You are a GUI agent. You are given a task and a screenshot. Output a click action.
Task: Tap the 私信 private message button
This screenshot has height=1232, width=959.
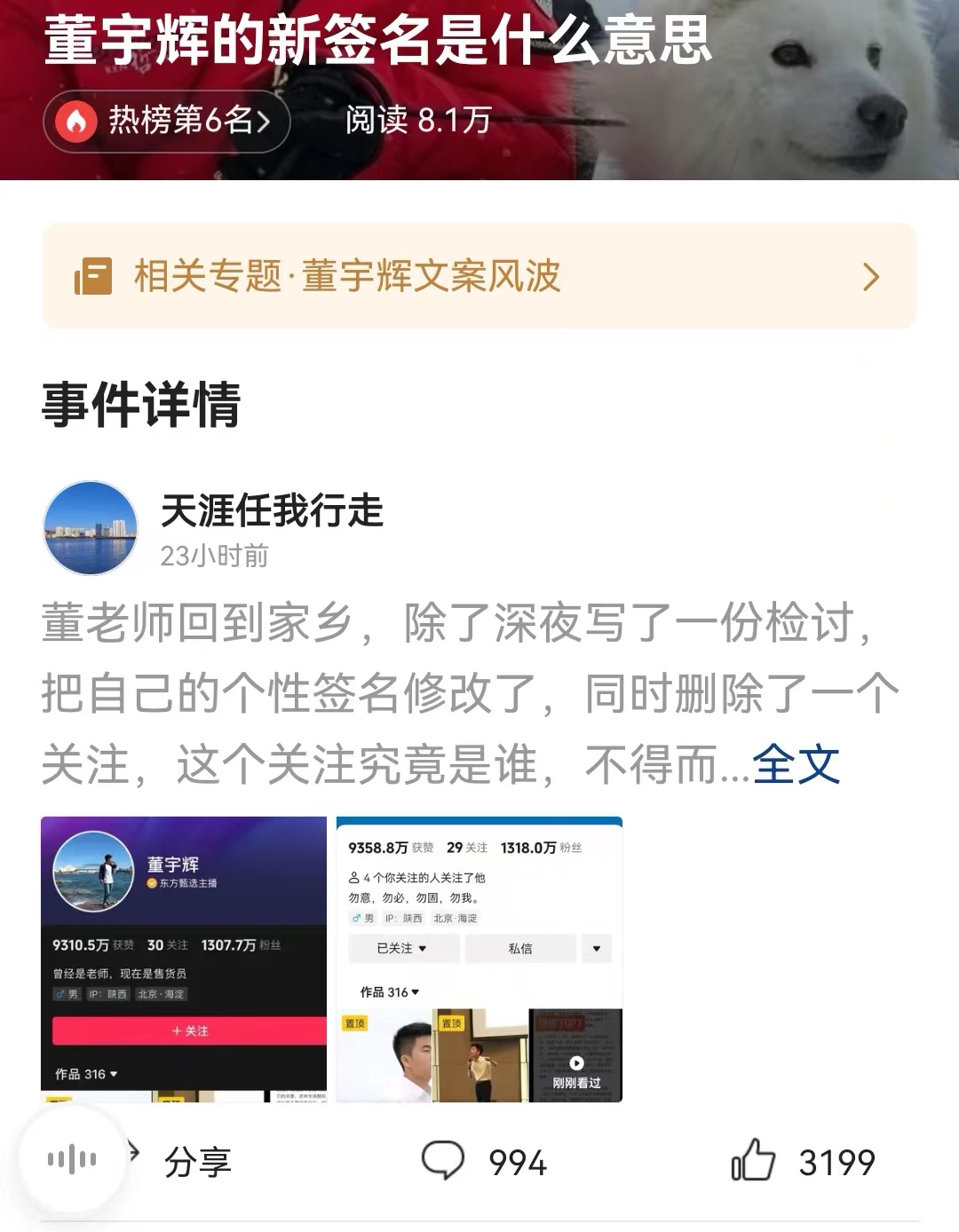tap(521, 949)
